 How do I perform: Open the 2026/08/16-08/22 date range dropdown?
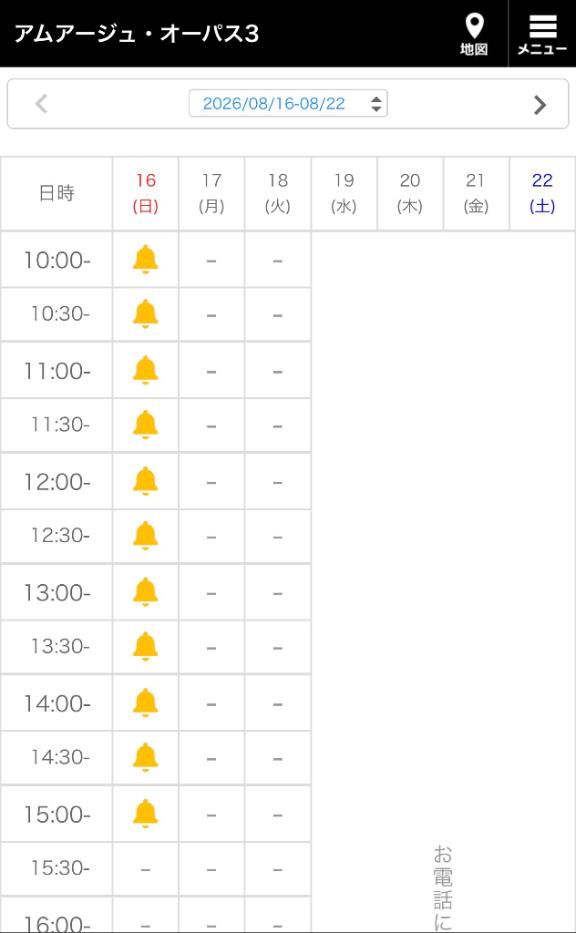point(288,104)
